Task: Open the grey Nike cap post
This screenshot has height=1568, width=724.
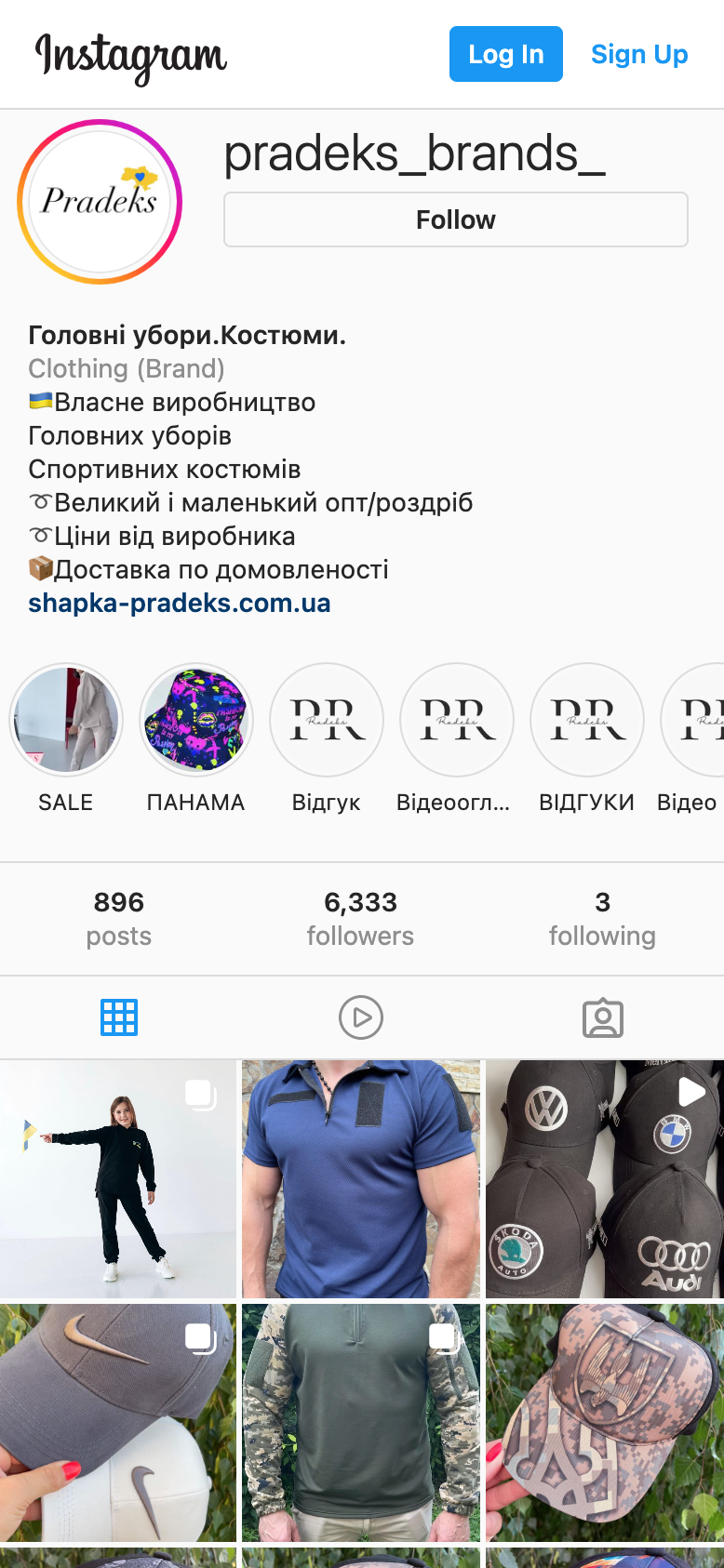Action: tap(118, 1423)
